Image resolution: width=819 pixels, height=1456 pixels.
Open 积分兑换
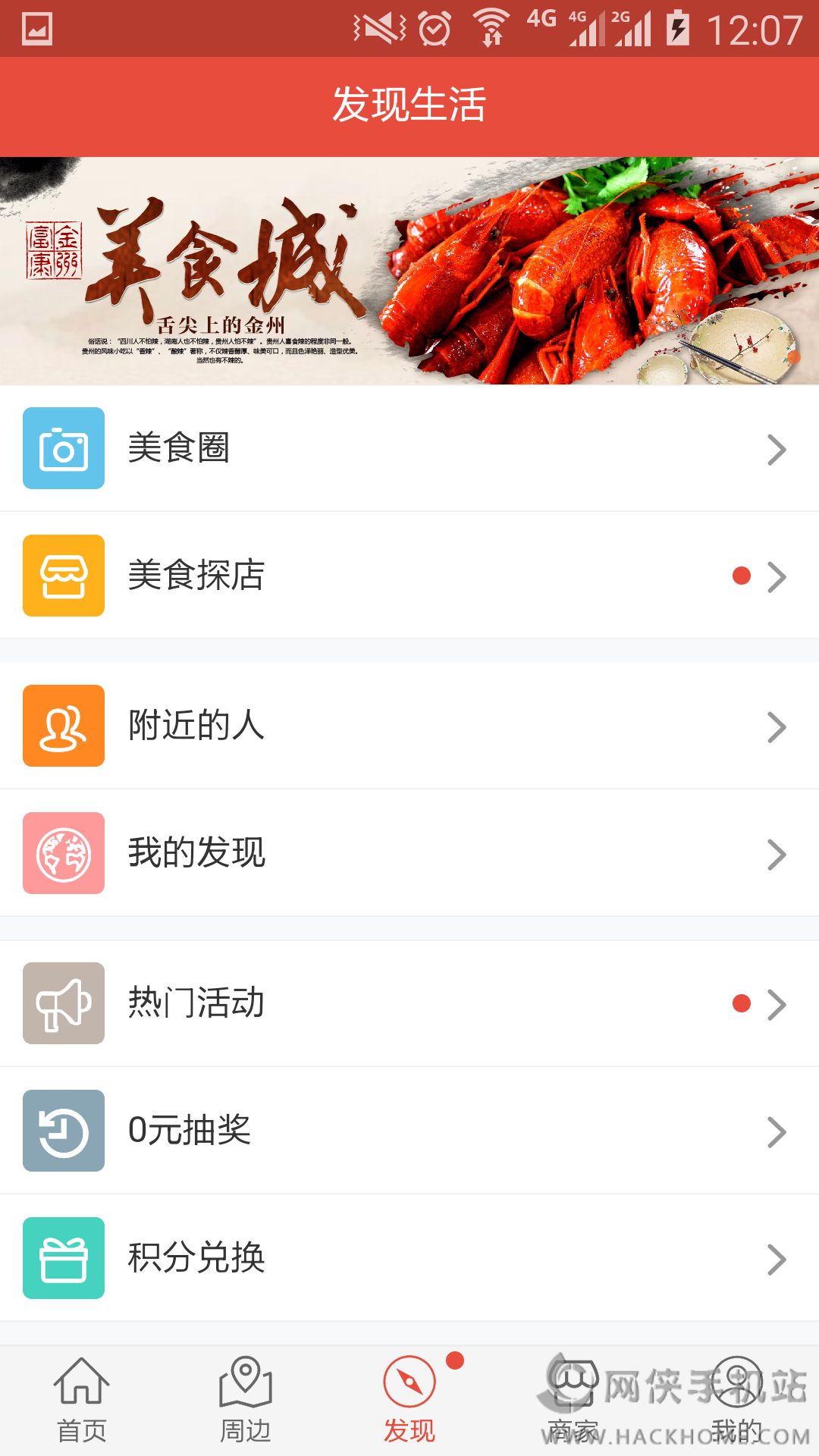[409, 1258]
